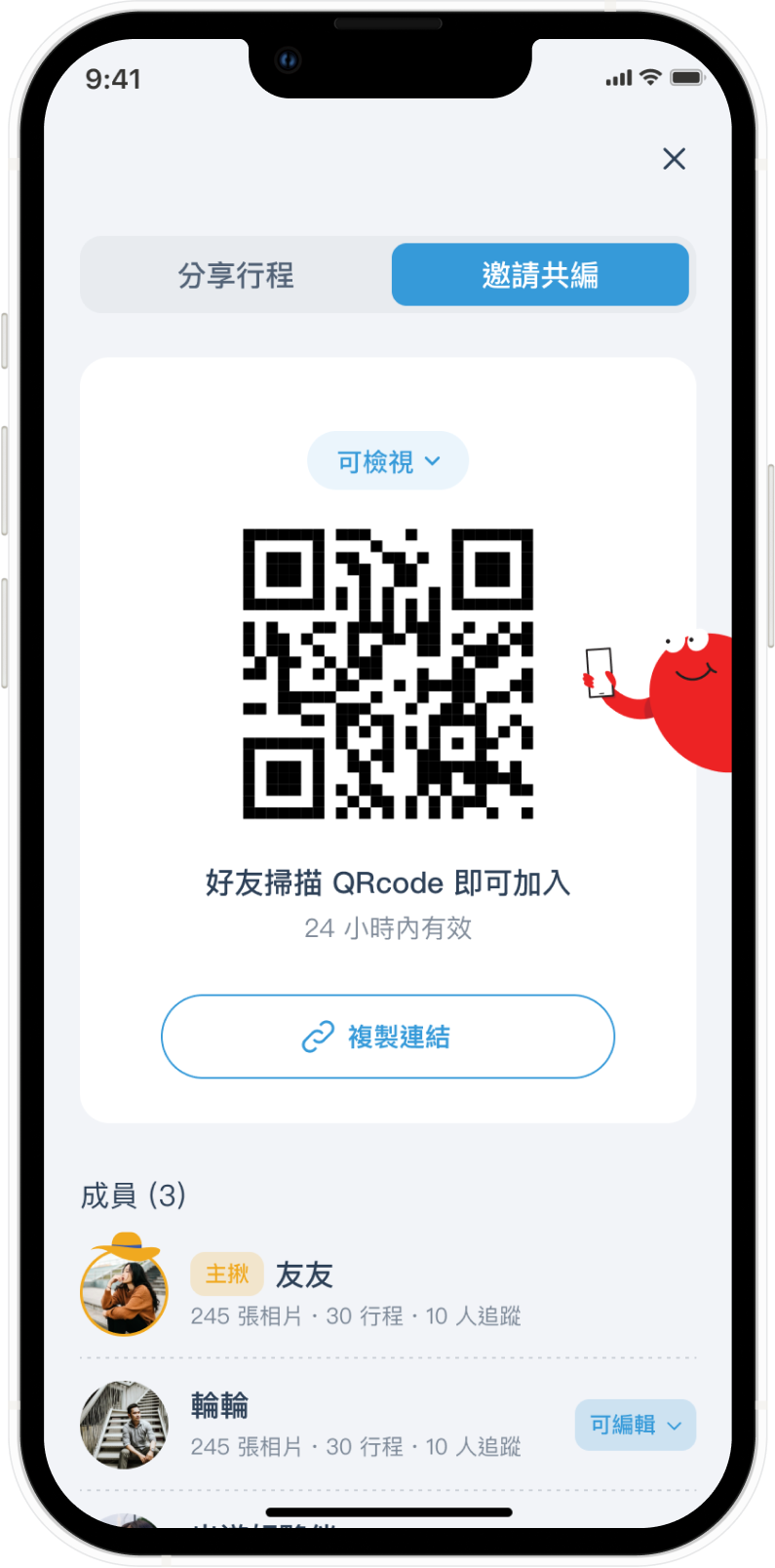
Task: Change 輪輪's 可編輯 permission
Action: pyautogui.click(x=635, y=1425)
